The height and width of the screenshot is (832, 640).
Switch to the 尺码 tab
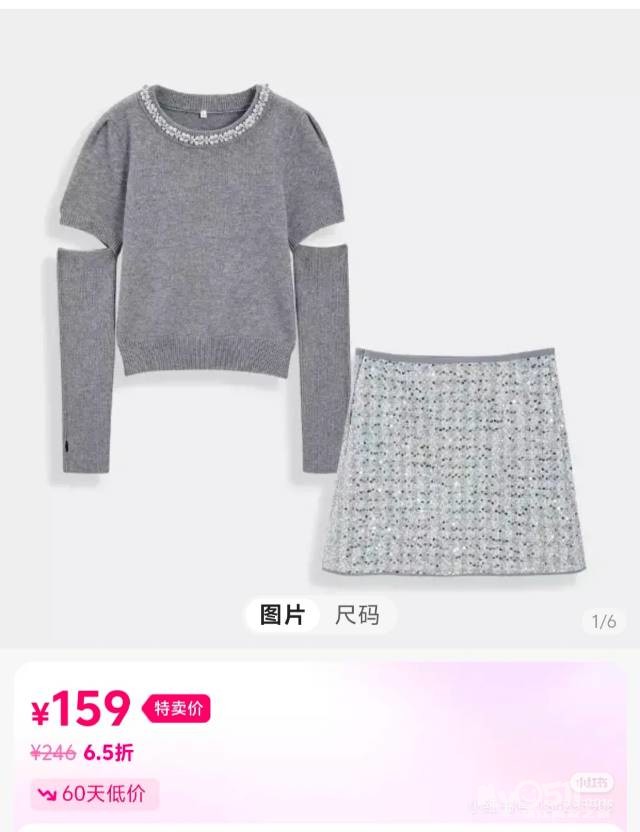(x=357, y=615)
